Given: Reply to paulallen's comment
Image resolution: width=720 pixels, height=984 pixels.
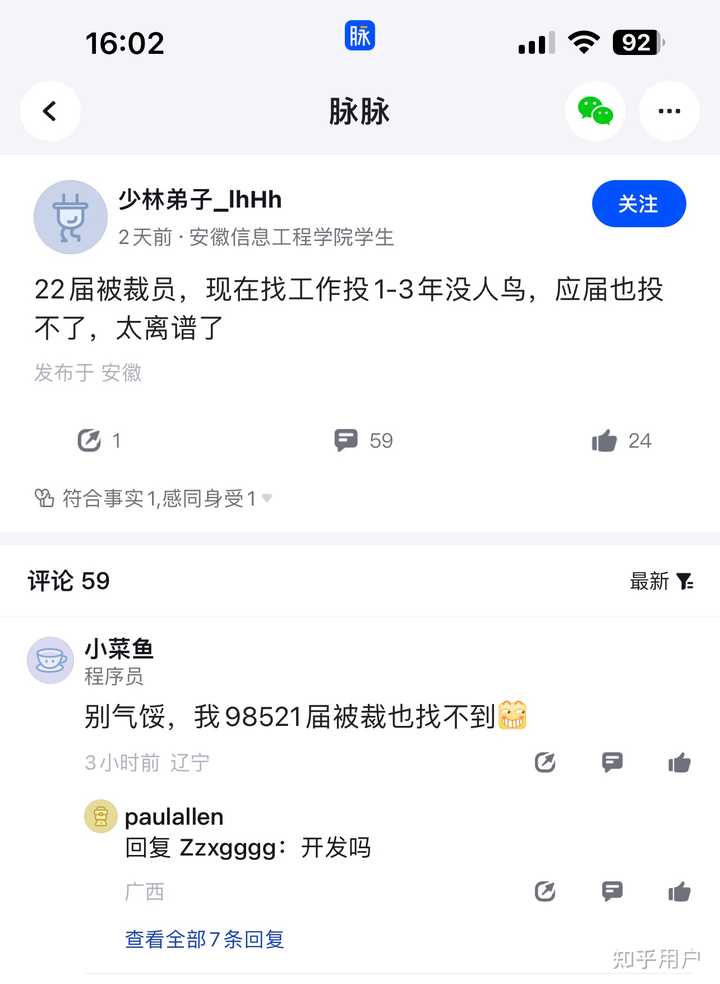Looking at the screenshot, I should coord(613,891).
